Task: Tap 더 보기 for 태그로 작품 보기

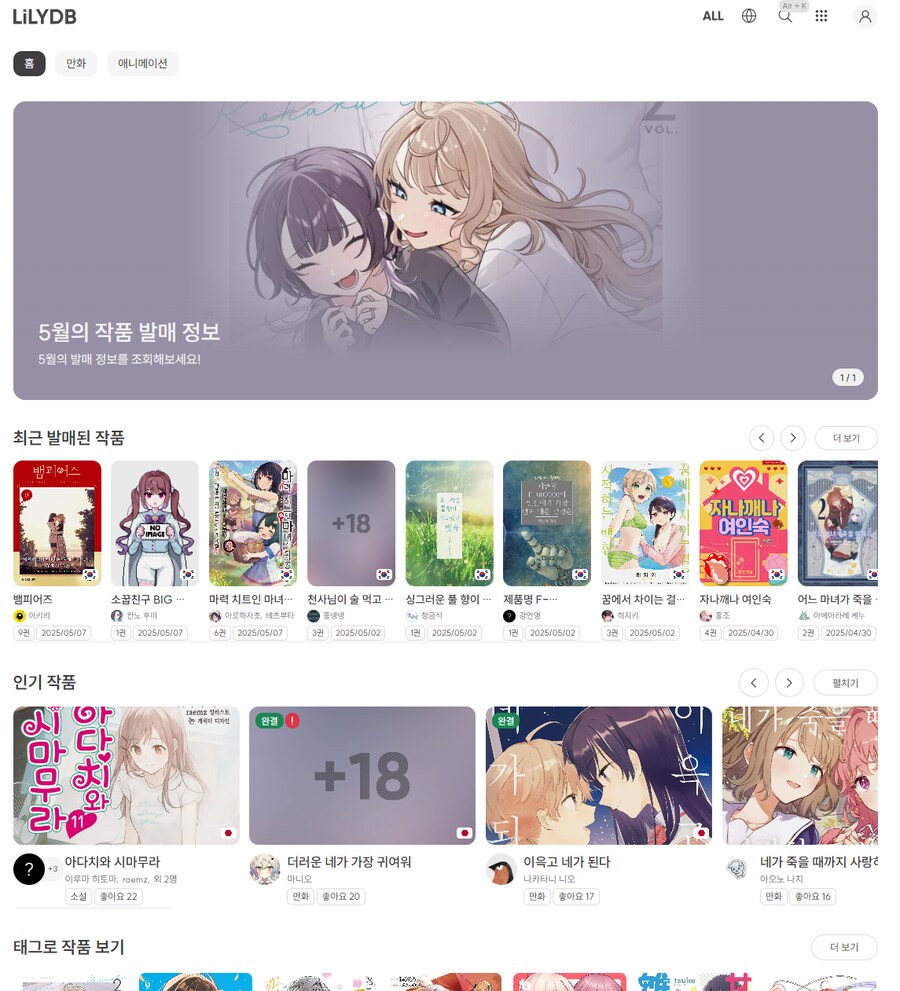Action: [x=845, y=947]
